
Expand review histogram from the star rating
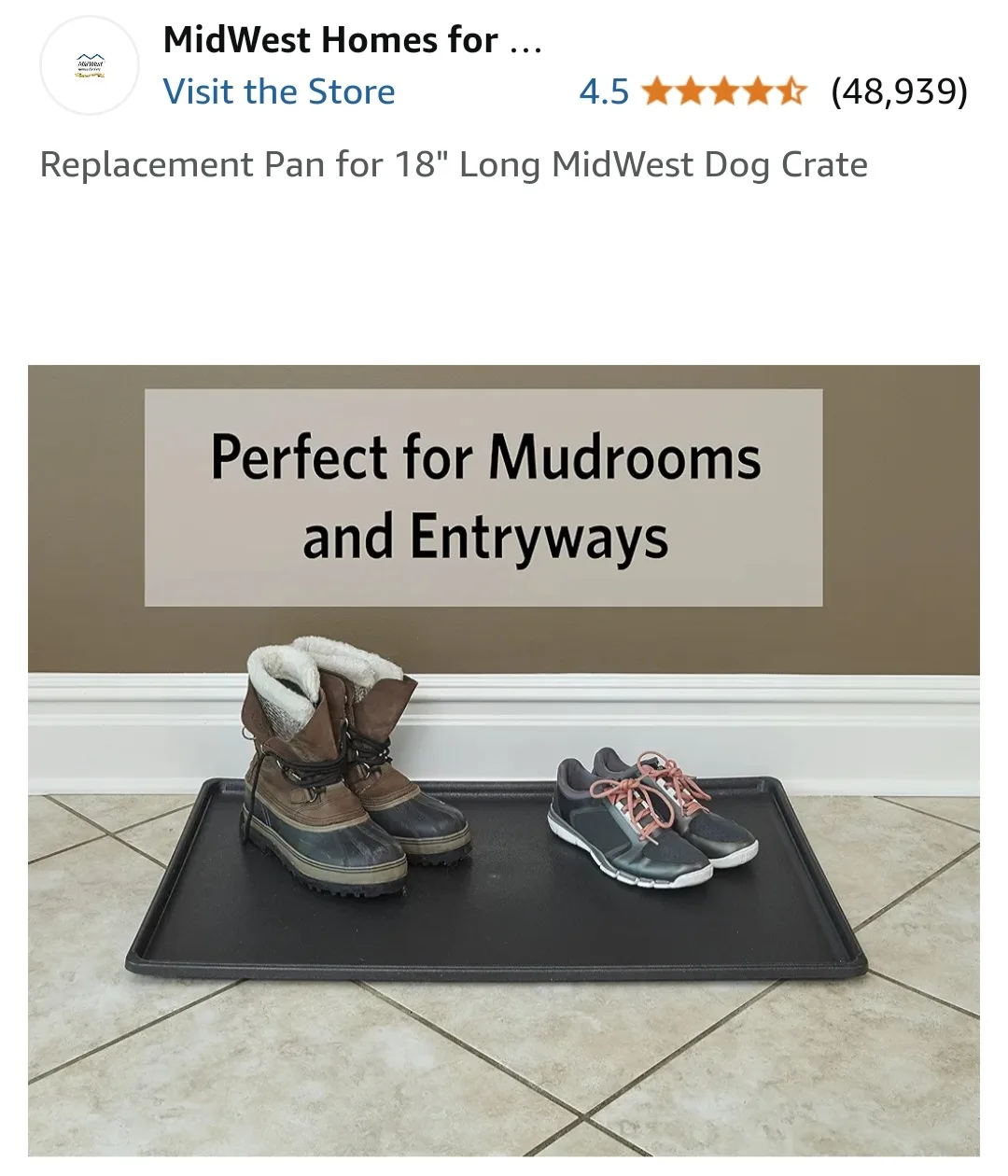724,91
